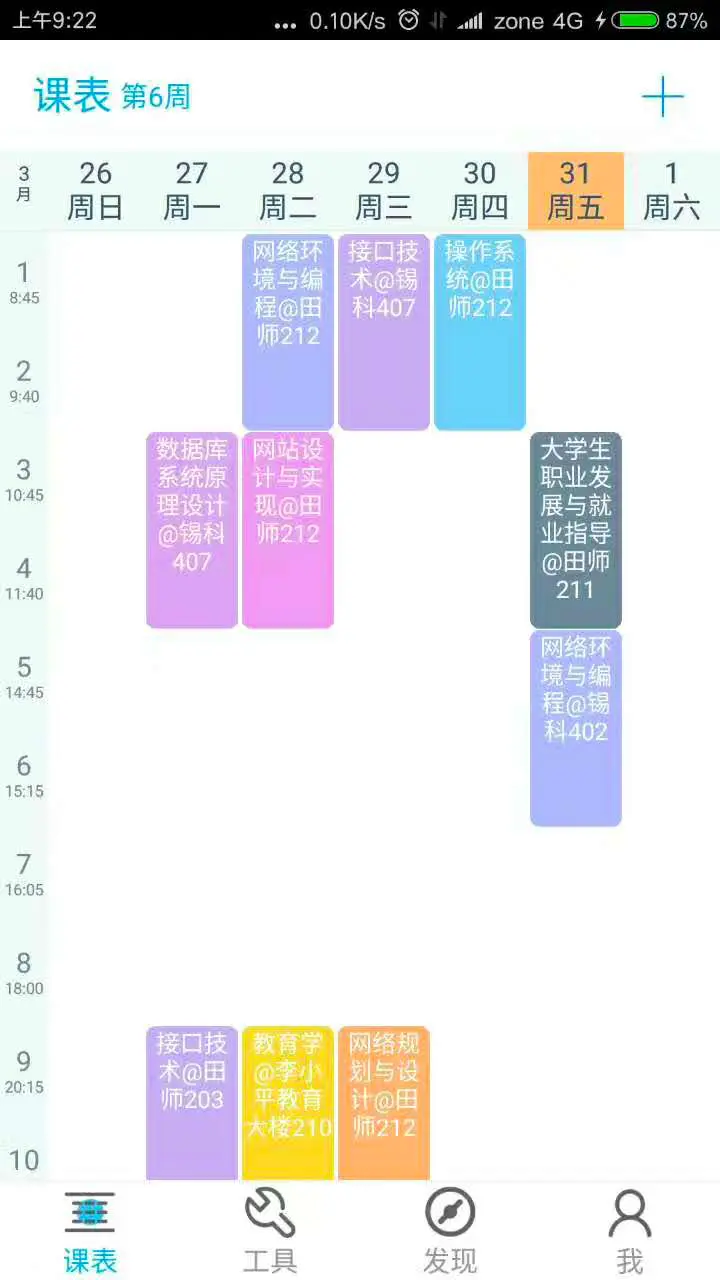Image resolution: width=720 pixels, height=1280 pixels.
Task: Open Friday 网络环境与编程@锡科402 course
Action: 576,728
